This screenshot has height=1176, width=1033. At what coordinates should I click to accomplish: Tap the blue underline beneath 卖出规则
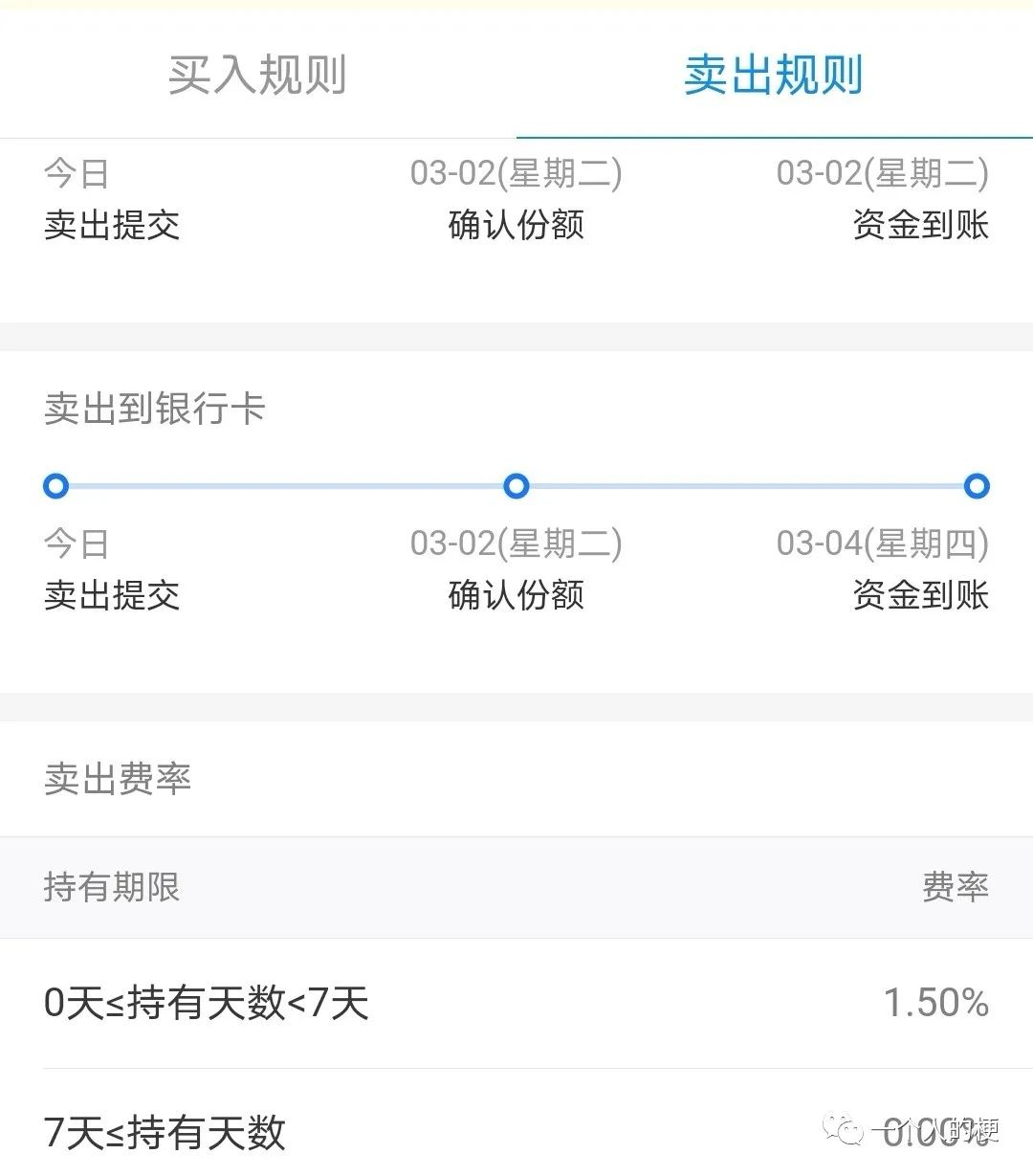[x=773, y=139]
